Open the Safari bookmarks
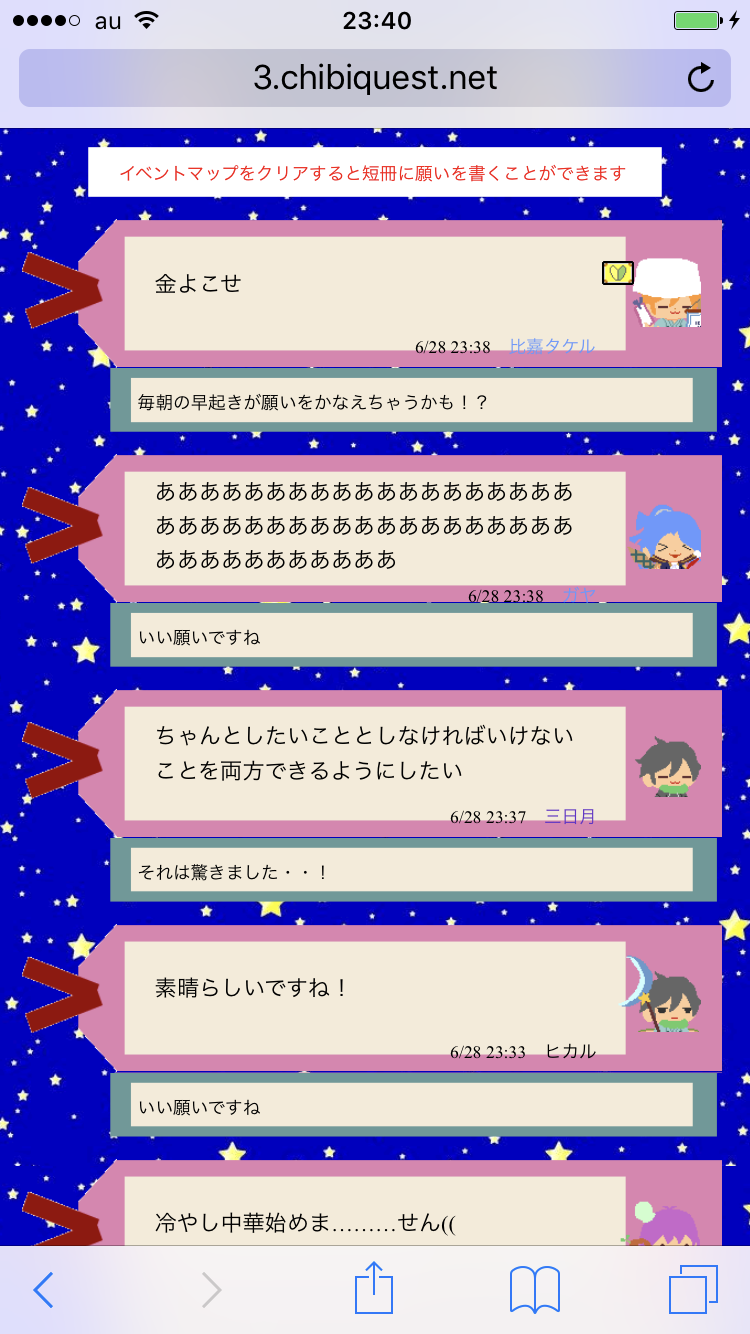This screenshot has height=1334, width=750. pyautogui.click(x=534, y=1290)
